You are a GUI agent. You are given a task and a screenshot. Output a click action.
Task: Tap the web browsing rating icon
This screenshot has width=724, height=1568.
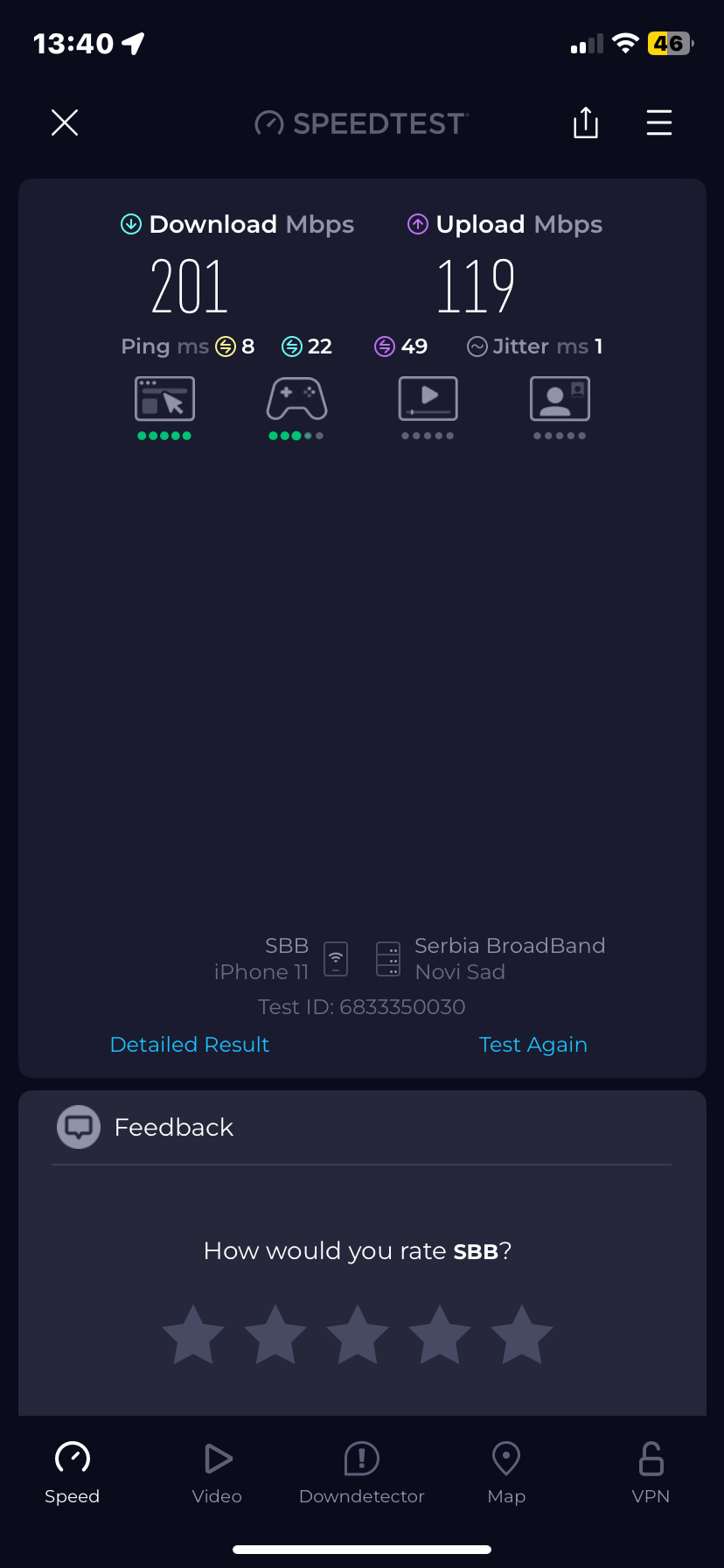click(164, 399)
